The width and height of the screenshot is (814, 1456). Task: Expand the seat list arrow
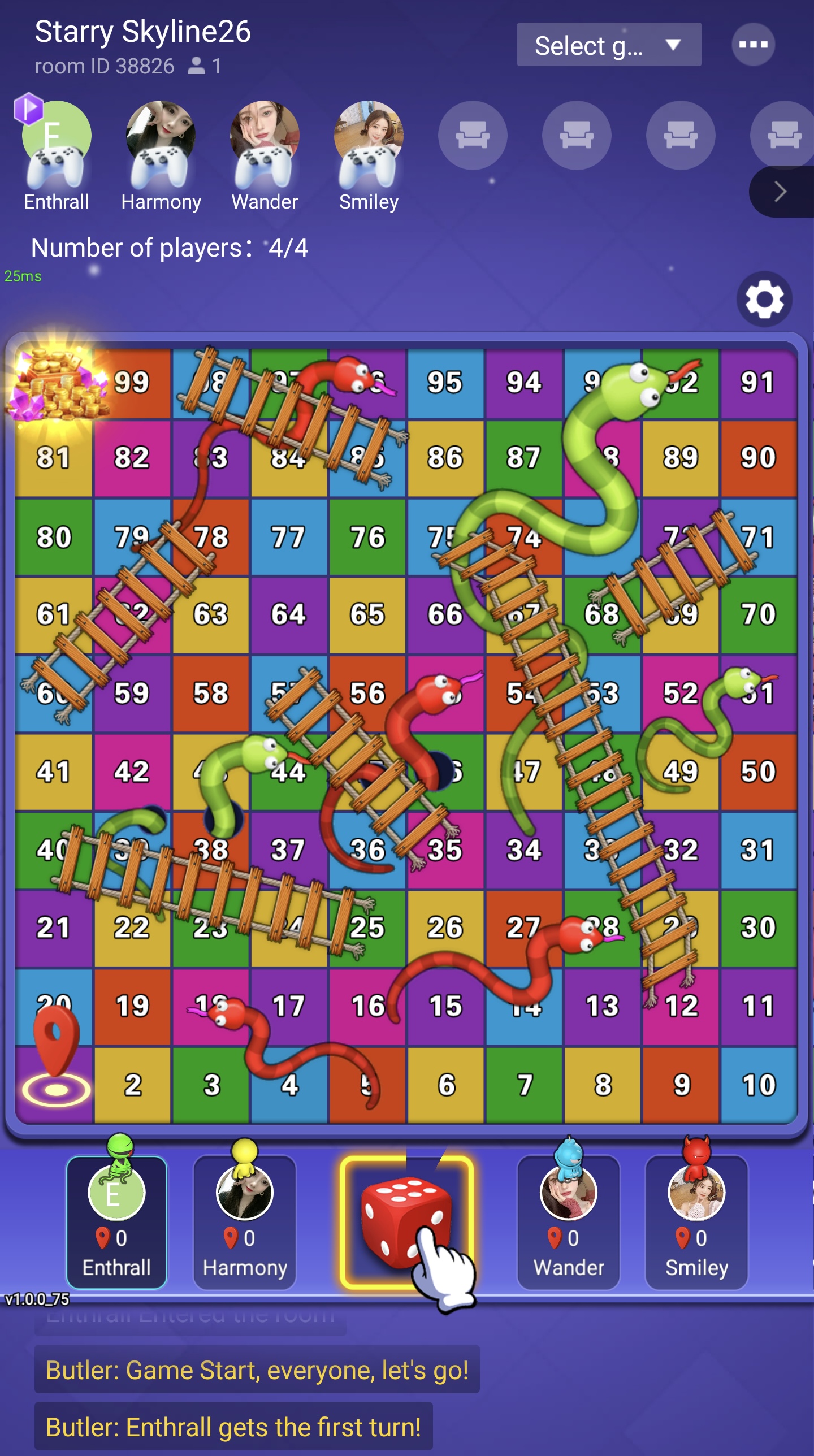[780, 192]
